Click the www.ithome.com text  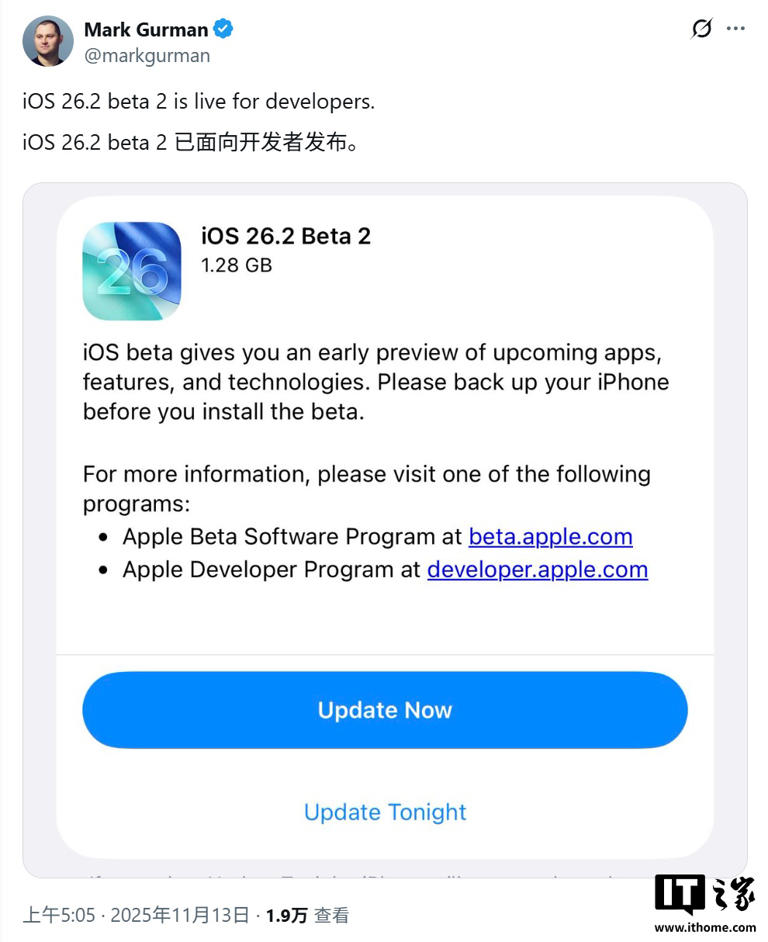[706, 928]
